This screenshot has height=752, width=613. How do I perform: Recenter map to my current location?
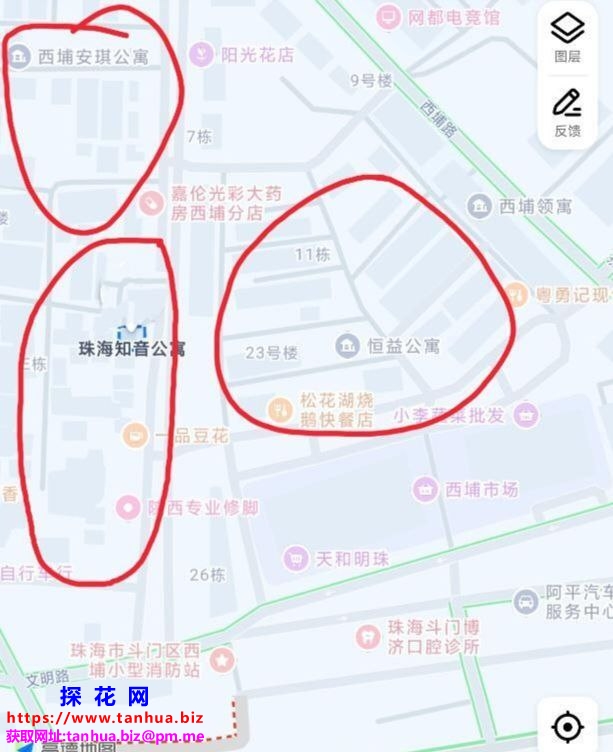[568, 725]
